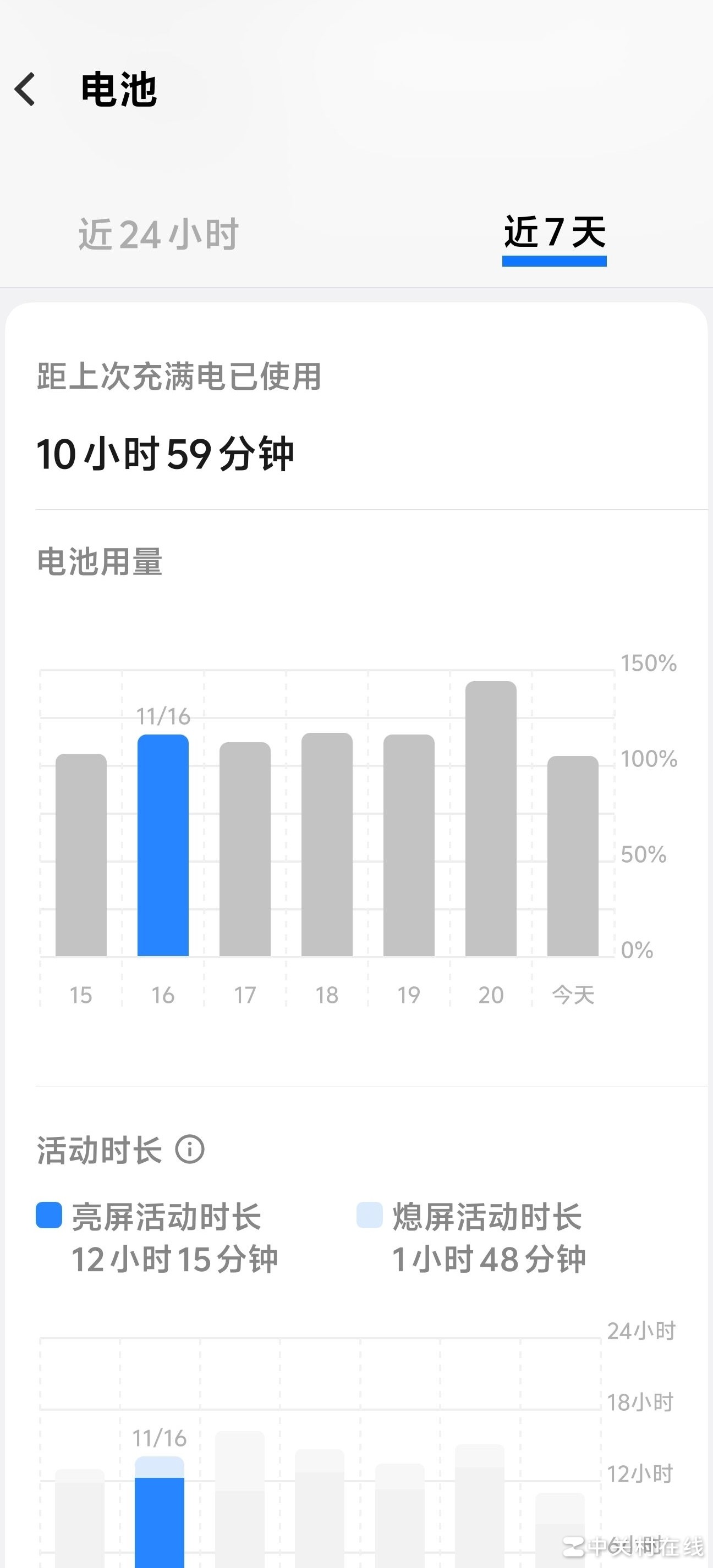
Task: Select the 近7天 tab
Action: click(554, 233)
